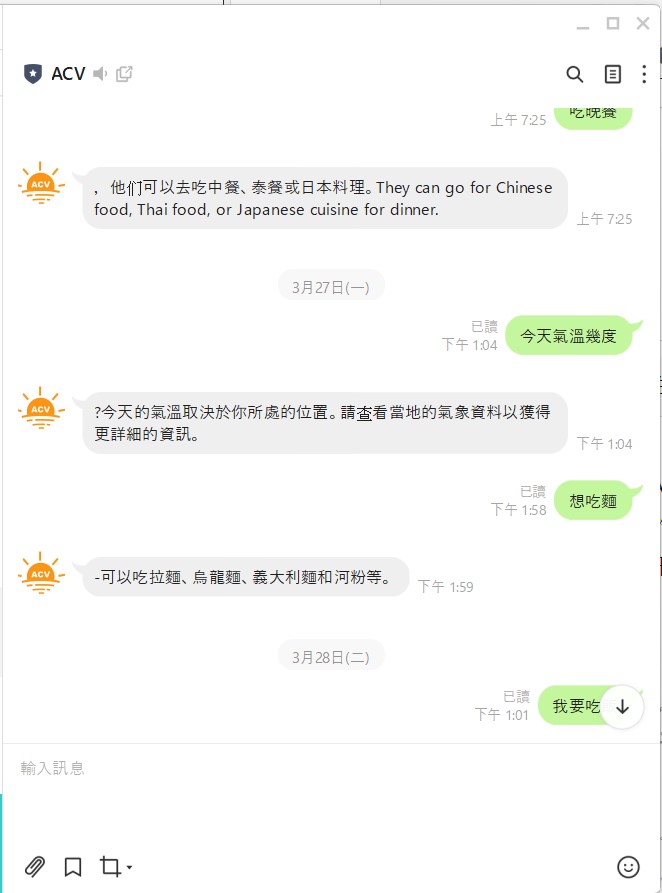Open the notes icon in header

point(613,74)
